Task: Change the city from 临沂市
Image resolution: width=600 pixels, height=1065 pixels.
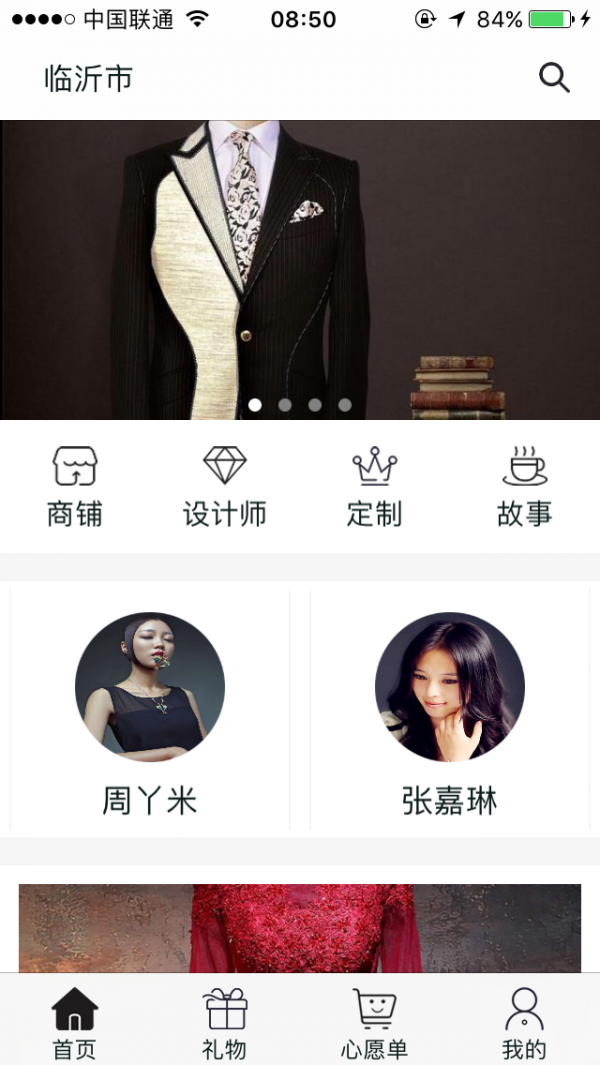Action: click(88, 79)
